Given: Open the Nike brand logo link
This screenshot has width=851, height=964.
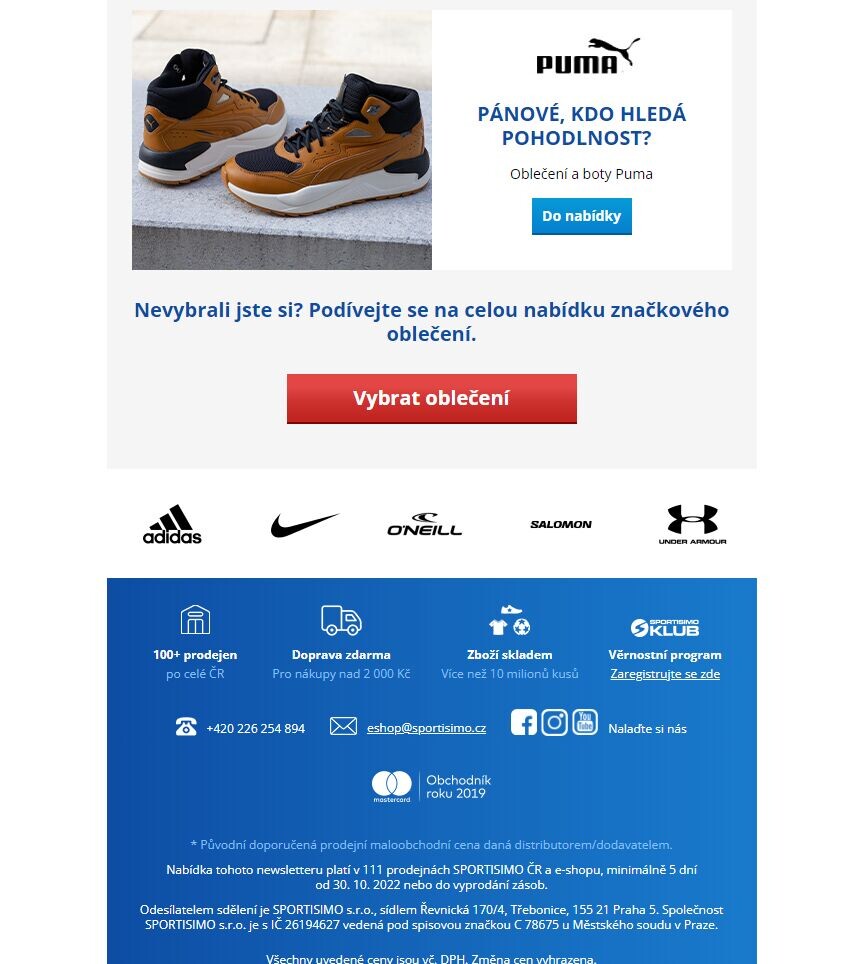Looking at the screenshot, I should coord(304,525).
